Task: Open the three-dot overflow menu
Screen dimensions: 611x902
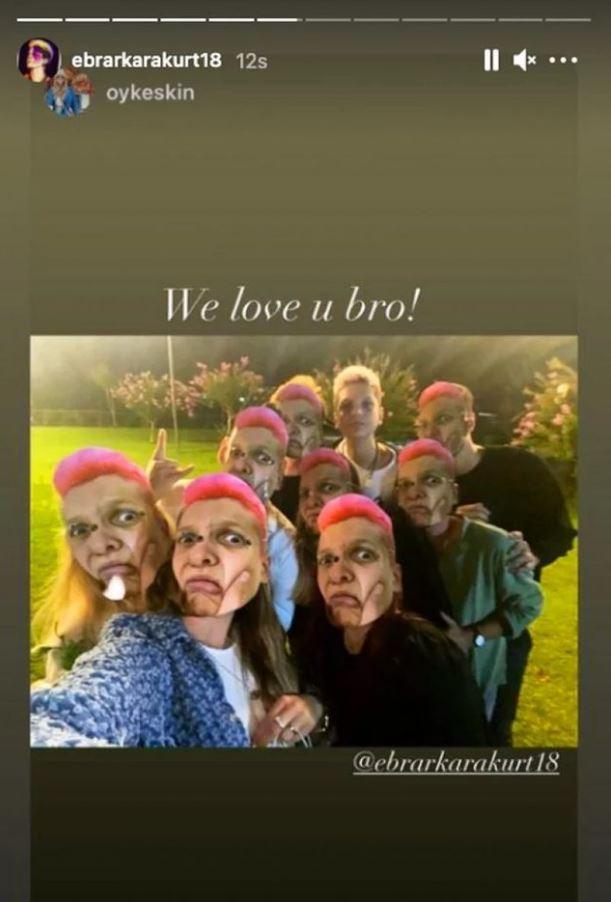Action: coord(564,61)
